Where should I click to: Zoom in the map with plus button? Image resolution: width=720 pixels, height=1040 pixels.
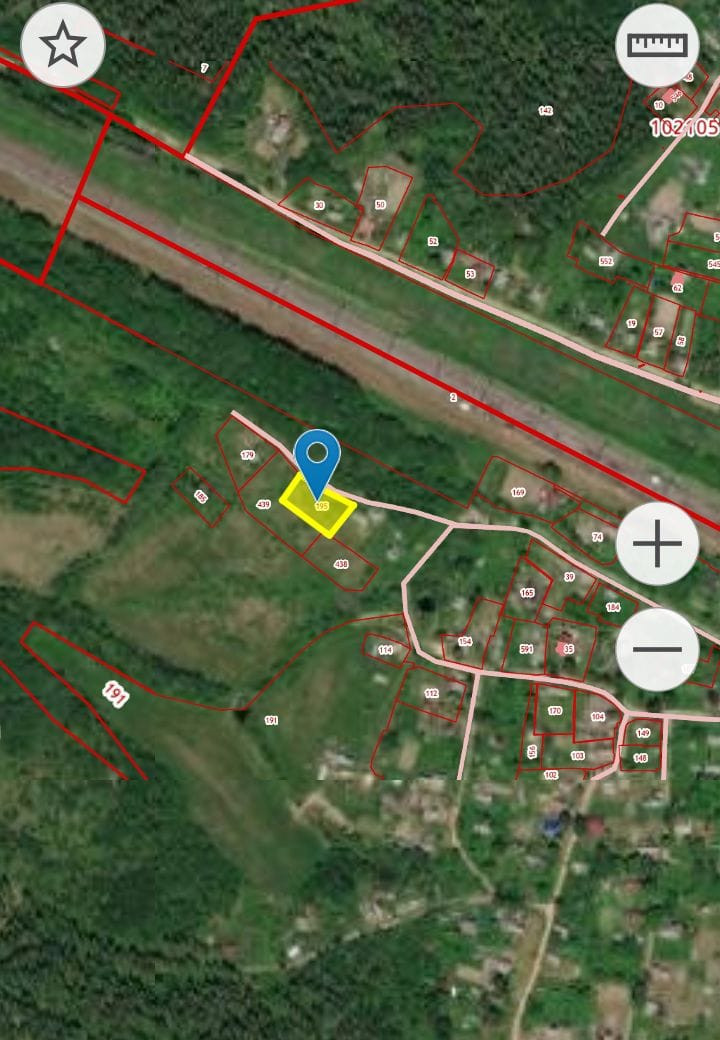tap(657, 545)
